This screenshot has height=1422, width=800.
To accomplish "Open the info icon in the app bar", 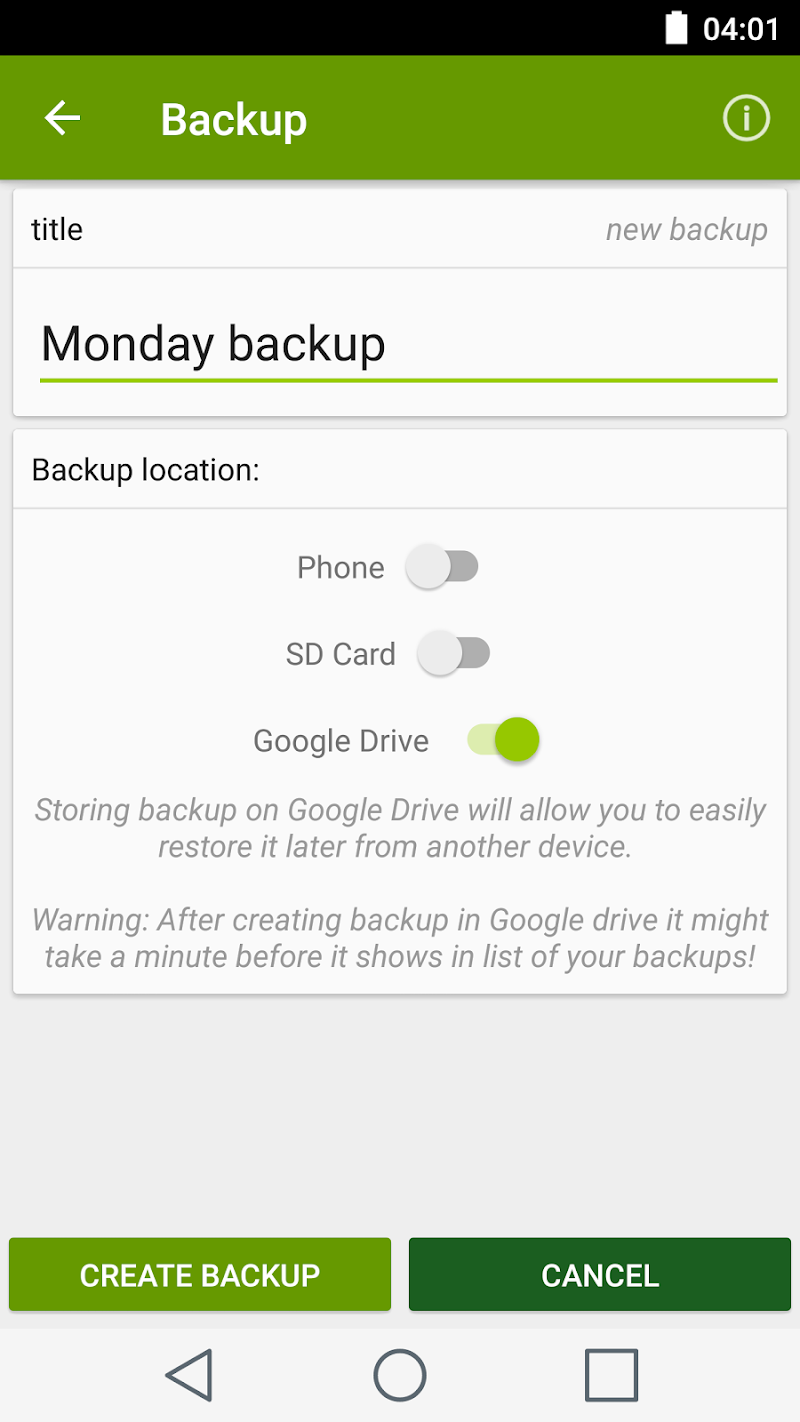I will pos(746,119).
